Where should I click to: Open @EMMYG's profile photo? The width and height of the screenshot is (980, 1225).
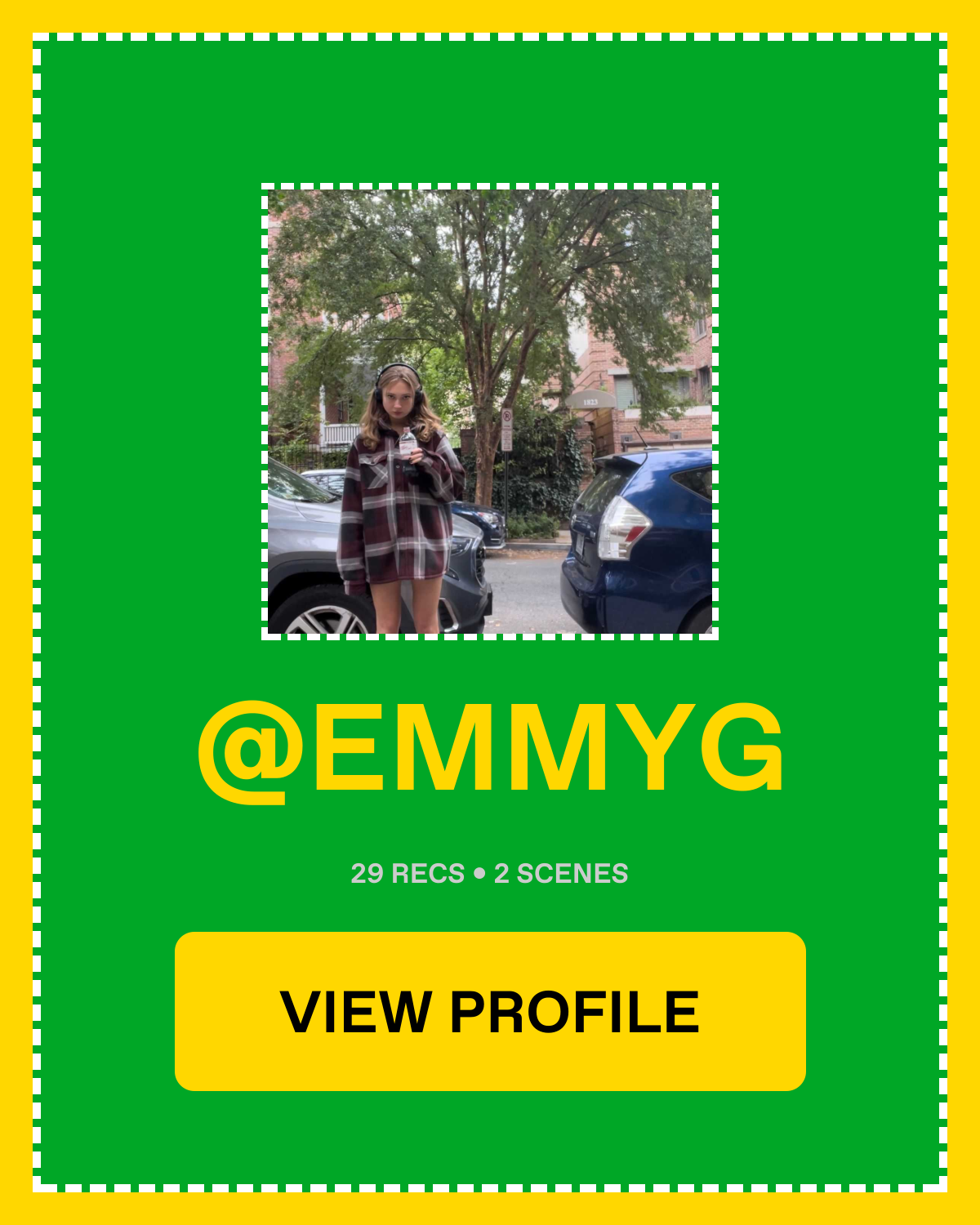coord(490,412)
